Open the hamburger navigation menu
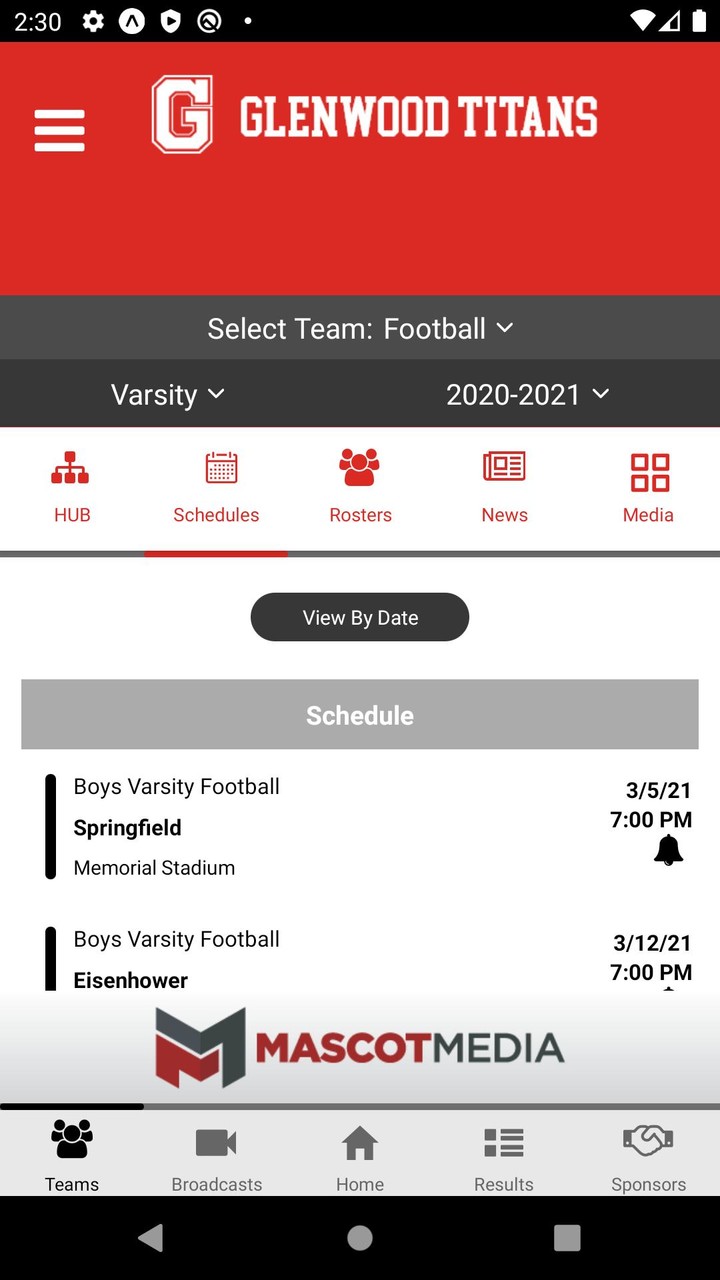 pyautogui.click(x=59, y=129)
